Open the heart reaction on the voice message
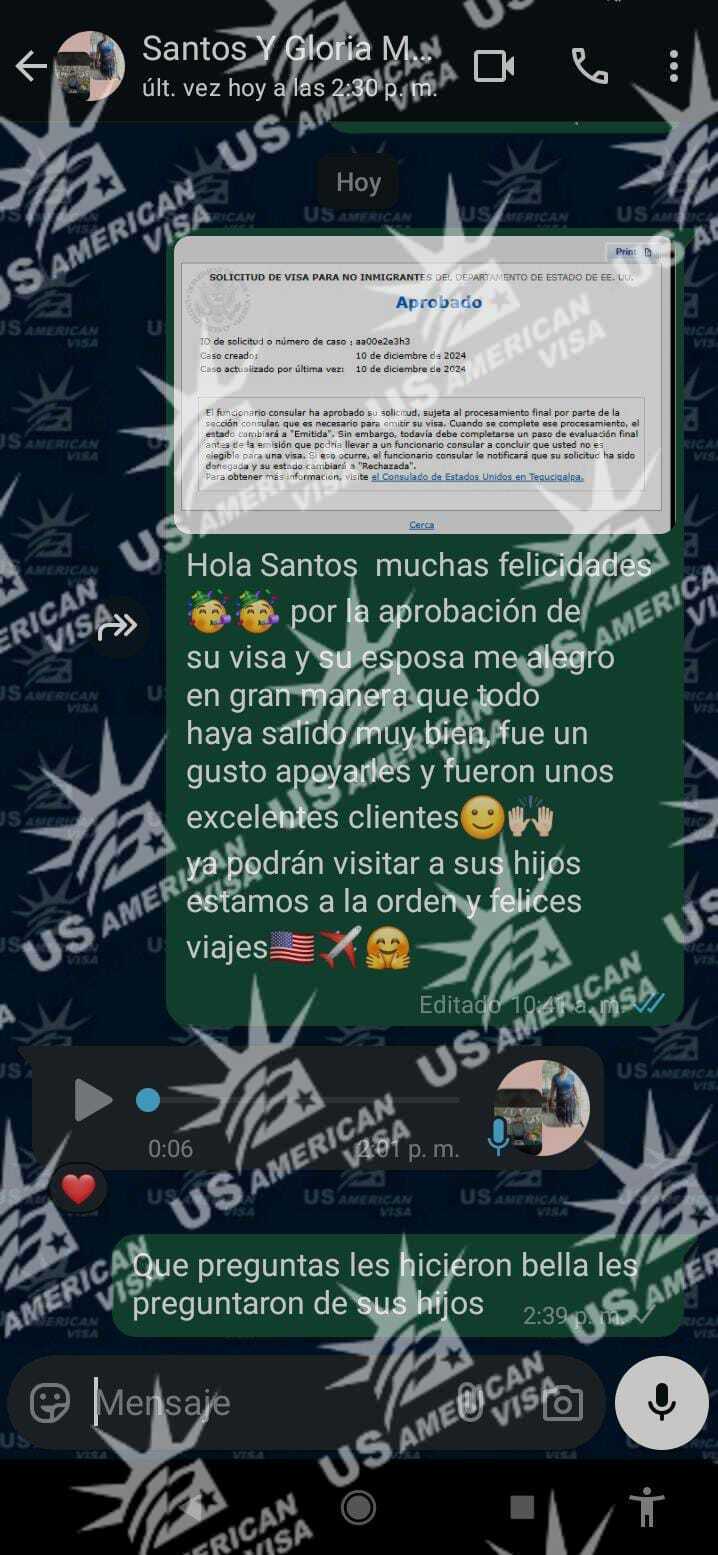Image resolution: width=718 pixels, height=1555 pixels. [79, 1189]
